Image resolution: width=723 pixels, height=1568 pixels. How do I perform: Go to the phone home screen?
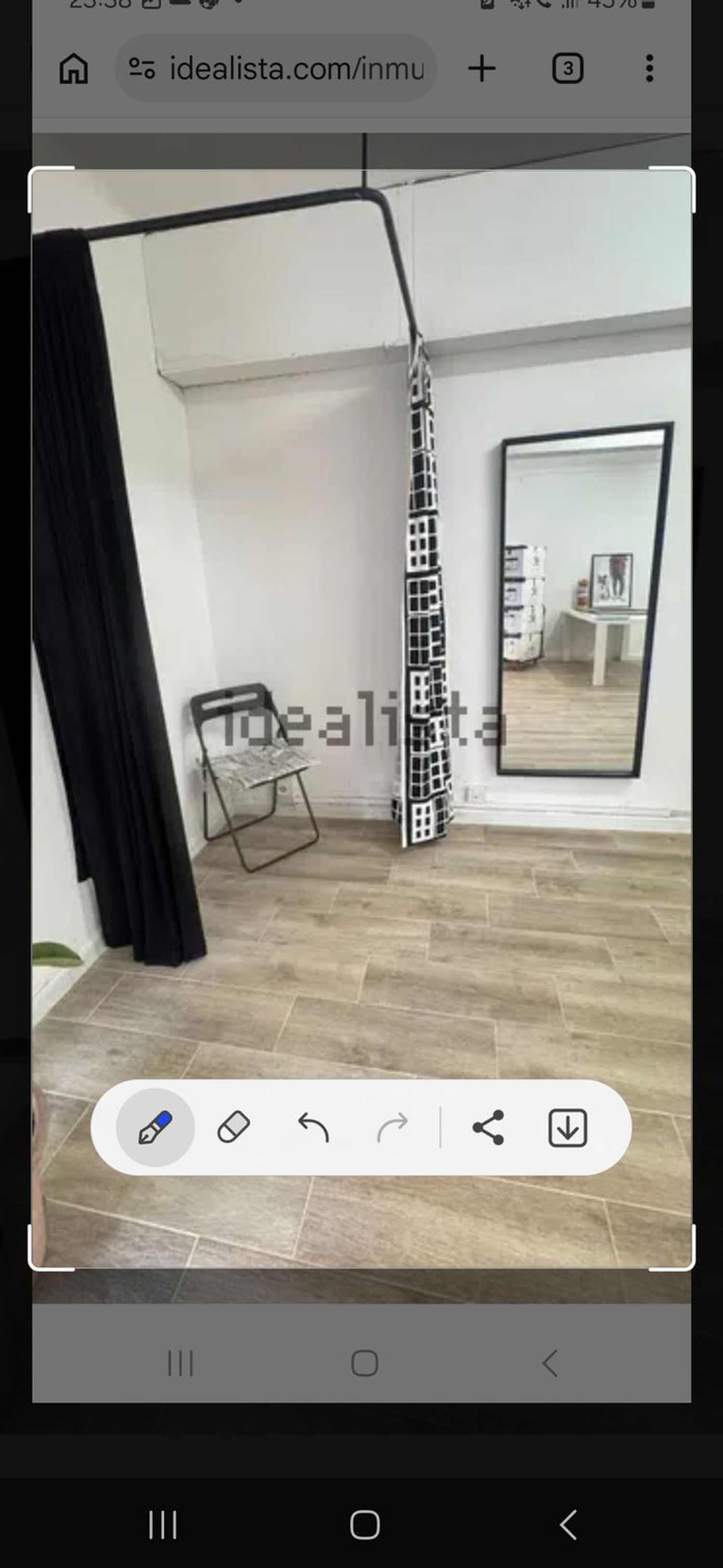point(365,1525)
